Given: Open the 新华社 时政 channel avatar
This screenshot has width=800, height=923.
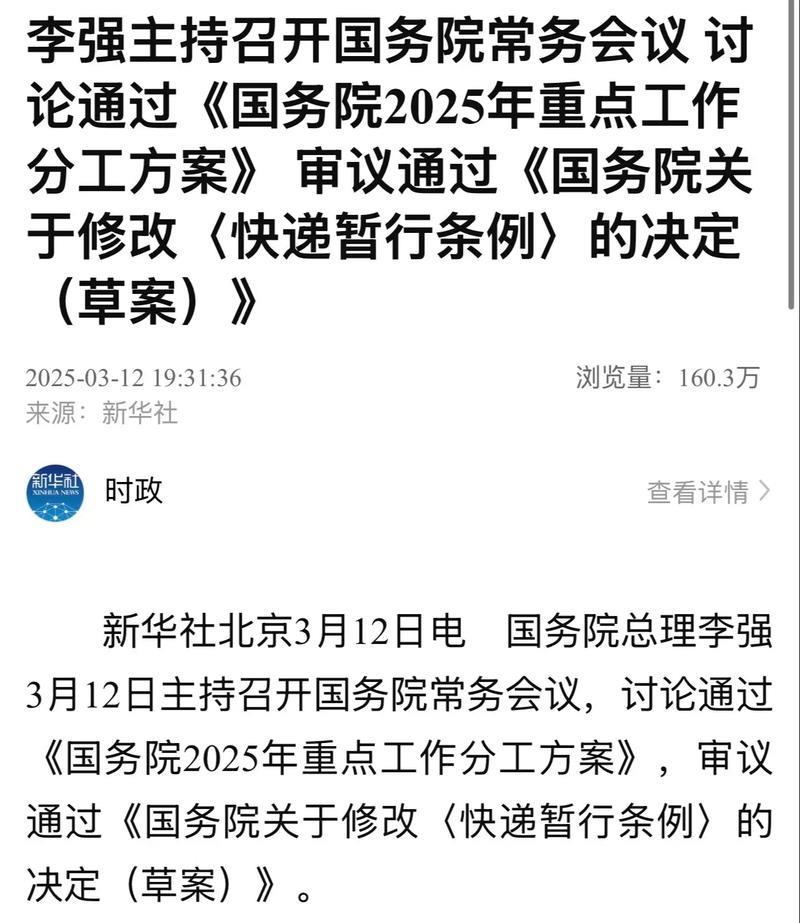Looking at the screenshot, I should point(55,491).
